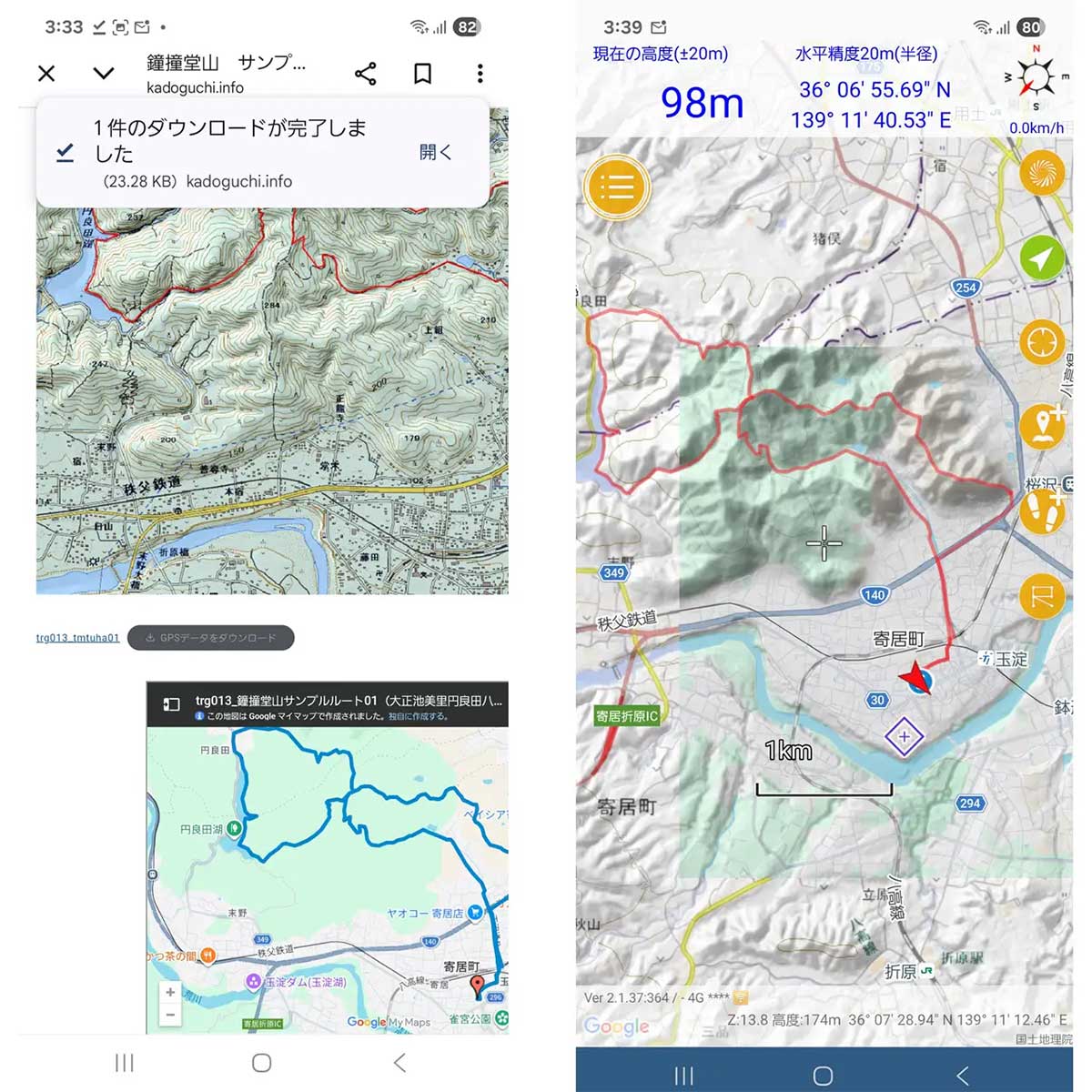
Task: Tap the purple diamond plus marker
Action: click(904, 736)
